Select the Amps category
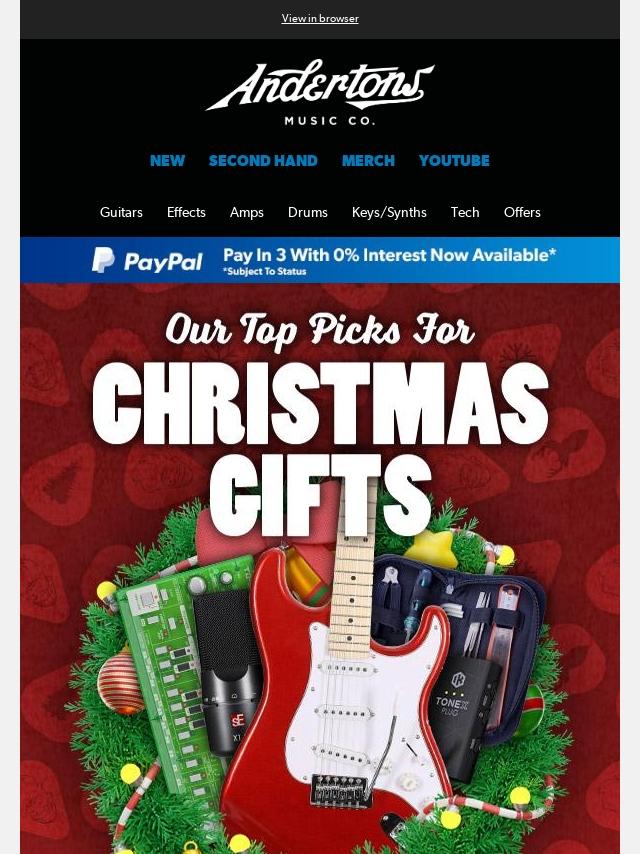Screen dimensions: 640x854 247,212
